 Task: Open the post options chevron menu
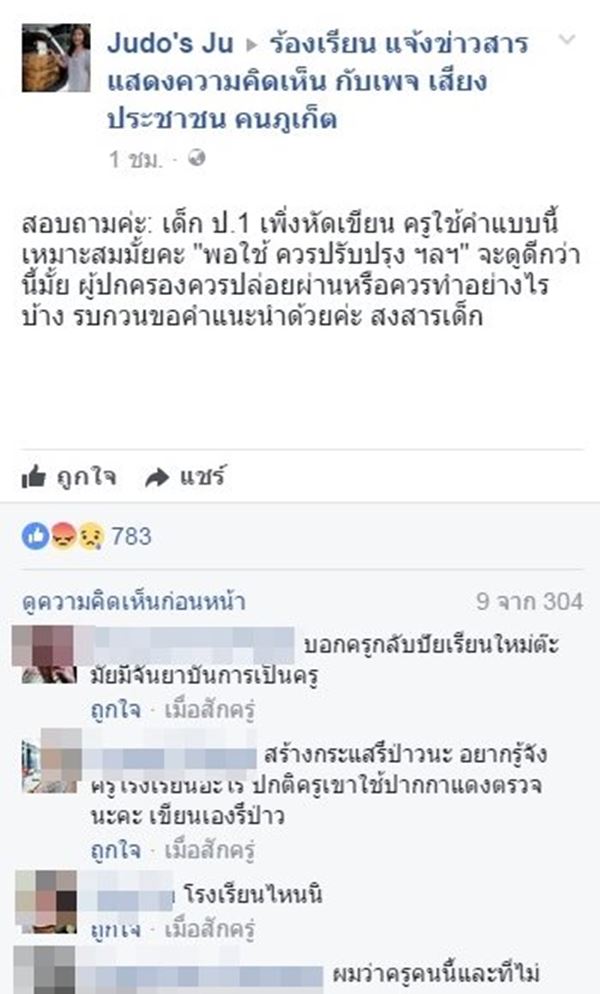[566, 41]
